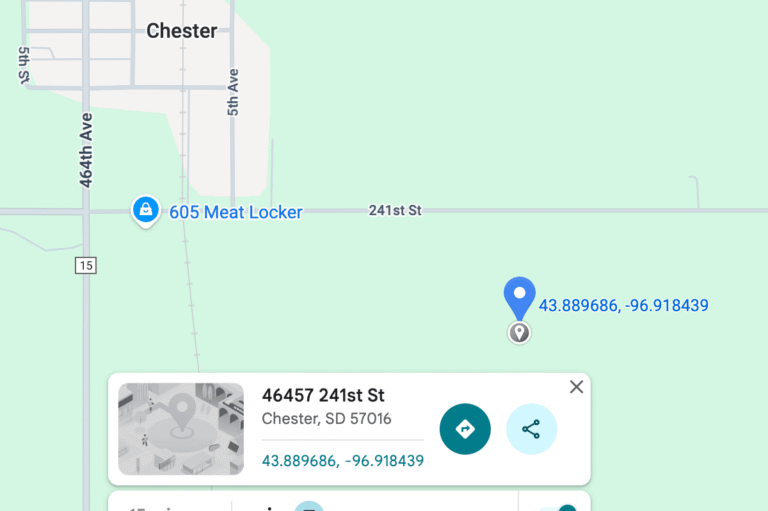Screen dimensions: 768x511
Task: Open the street view thumbnail in the card
Action: point(181,429)
